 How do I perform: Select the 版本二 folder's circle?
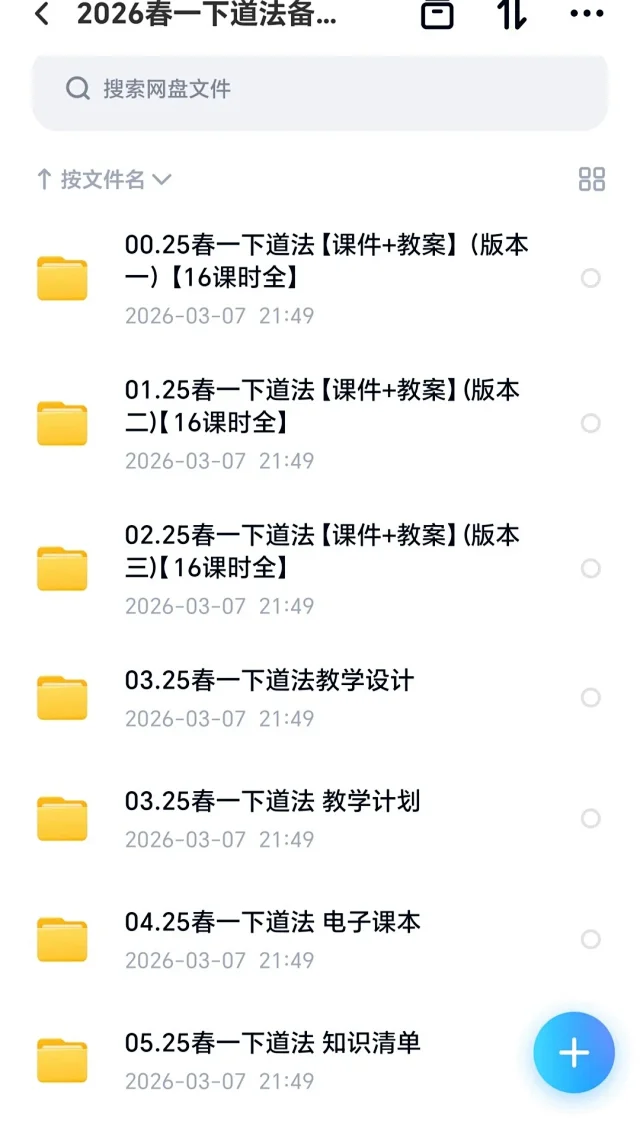(591, 423)
